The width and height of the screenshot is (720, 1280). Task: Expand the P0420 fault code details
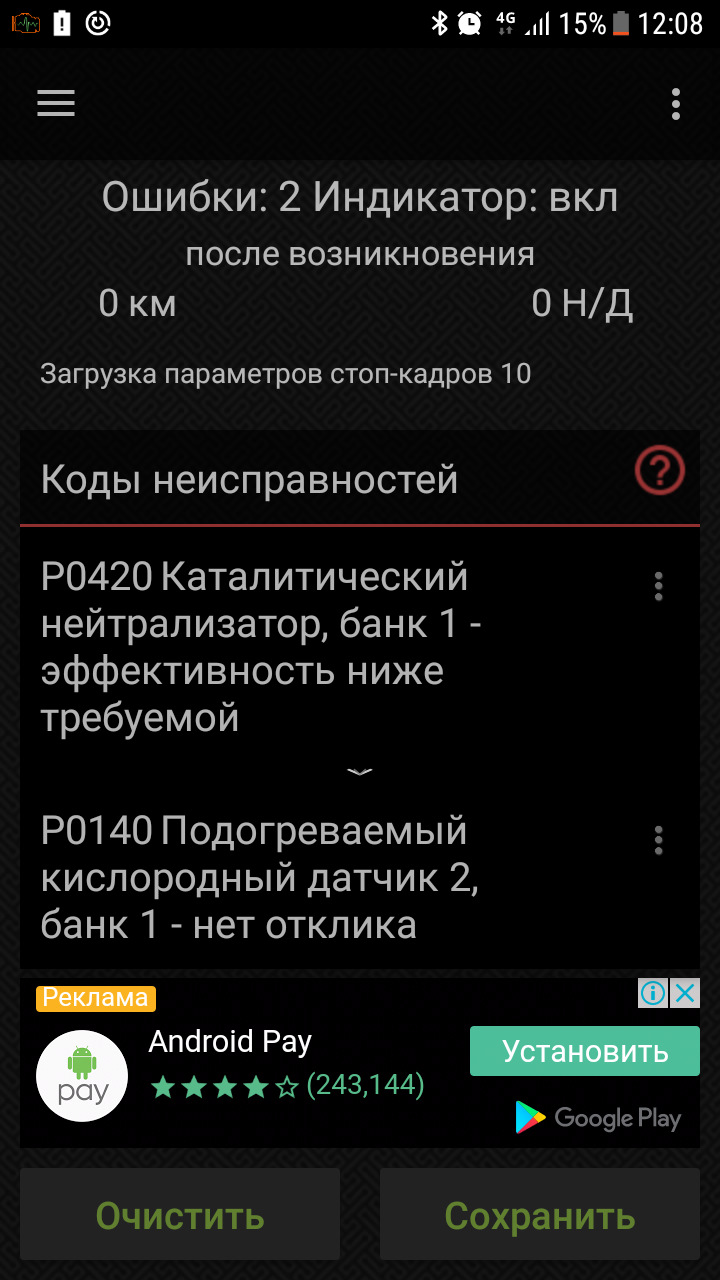[x=359, y=771]
